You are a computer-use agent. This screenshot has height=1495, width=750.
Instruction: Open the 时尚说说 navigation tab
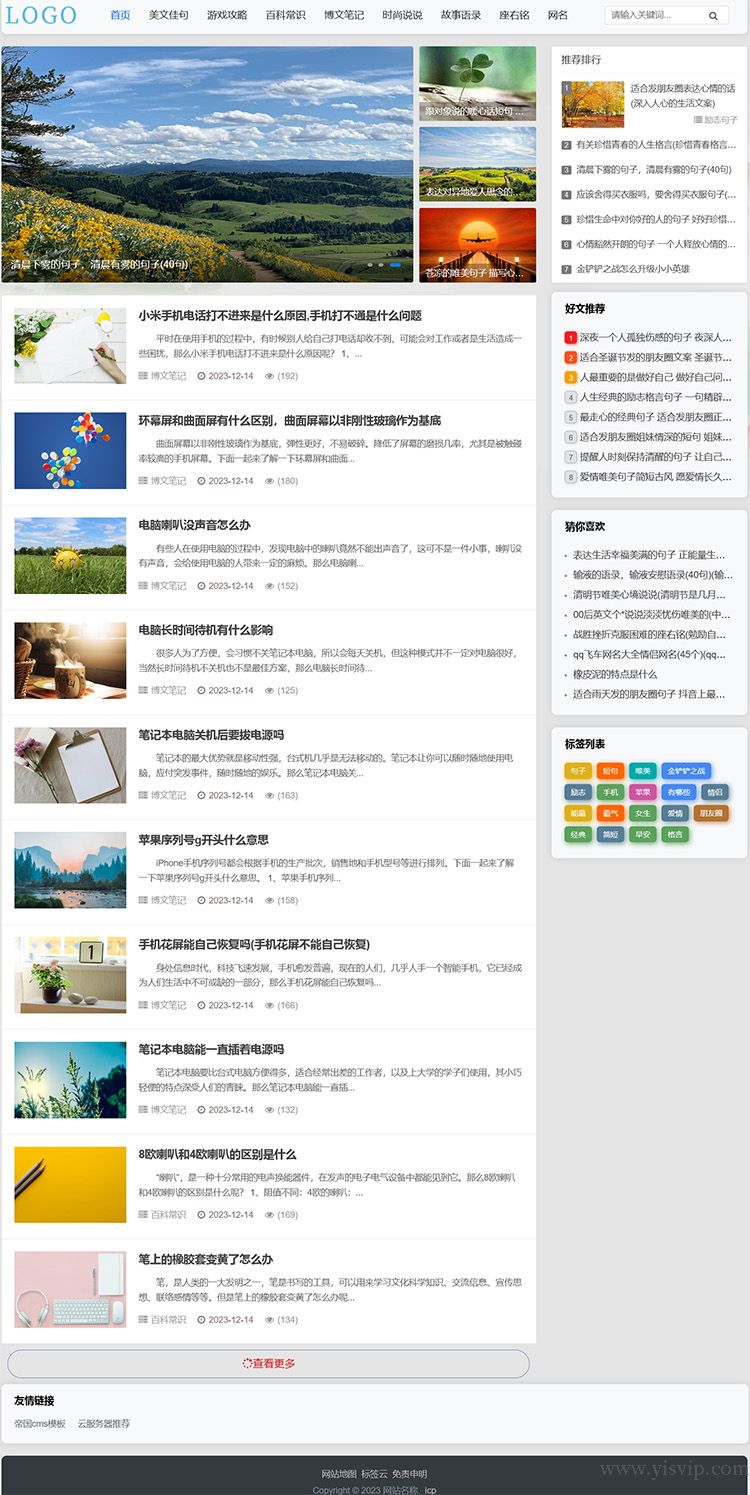coord(404,16)
